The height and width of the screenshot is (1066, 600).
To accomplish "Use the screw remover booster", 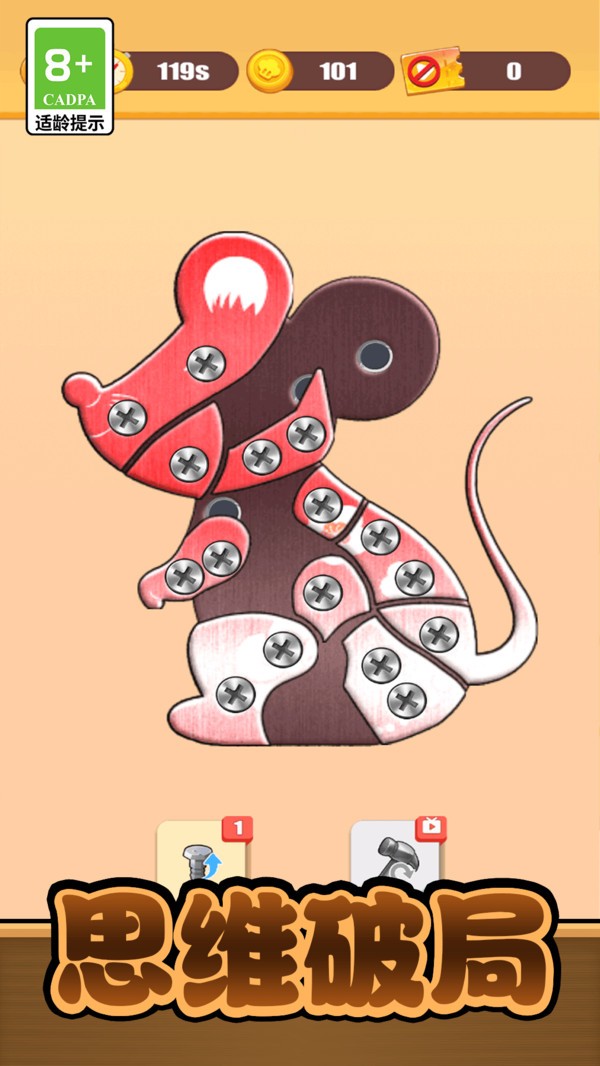I will click(x=202, y=857).
